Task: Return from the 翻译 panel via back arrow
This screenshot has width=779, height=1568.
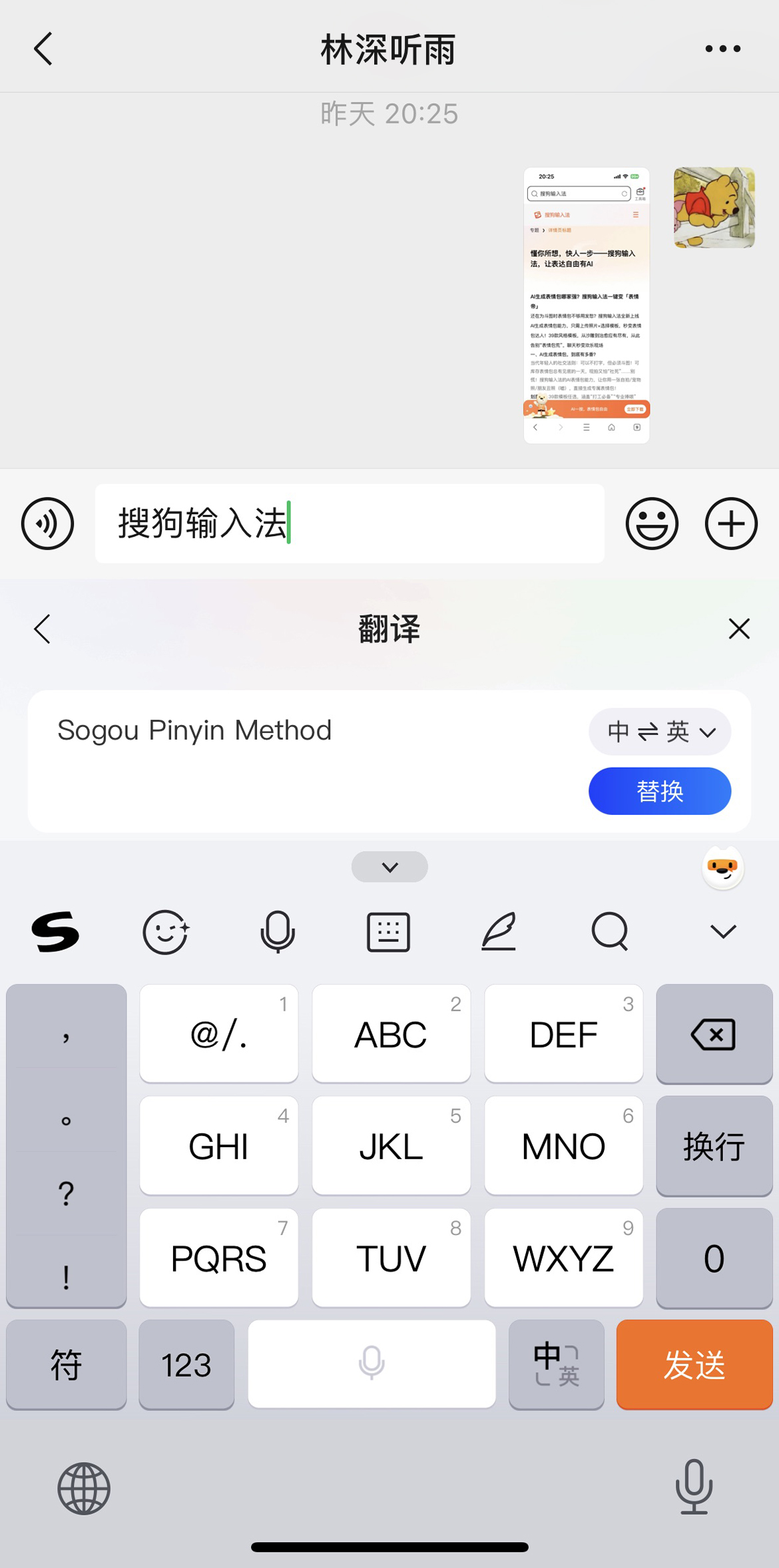Action: click(43, 629)
